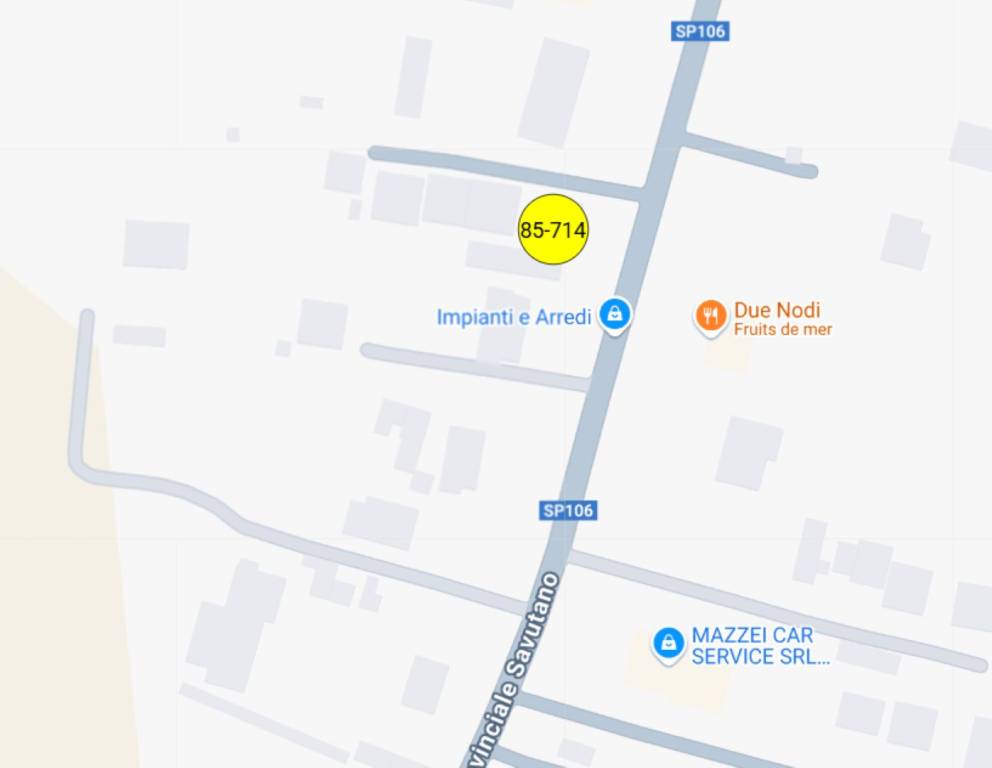Viewport: 992px width, 768px height.
Task: Tap the yellow 85-714 map marker
Action: pos(553,230)
